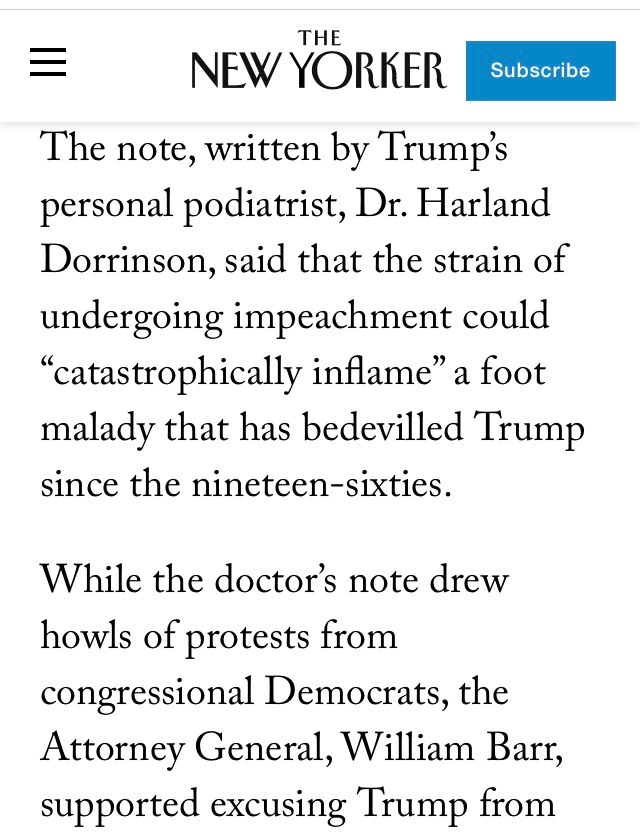Open the hamburger navigation menu
Image resolution: width=640 pixels, height=834 pixels.
pos(48,62)
